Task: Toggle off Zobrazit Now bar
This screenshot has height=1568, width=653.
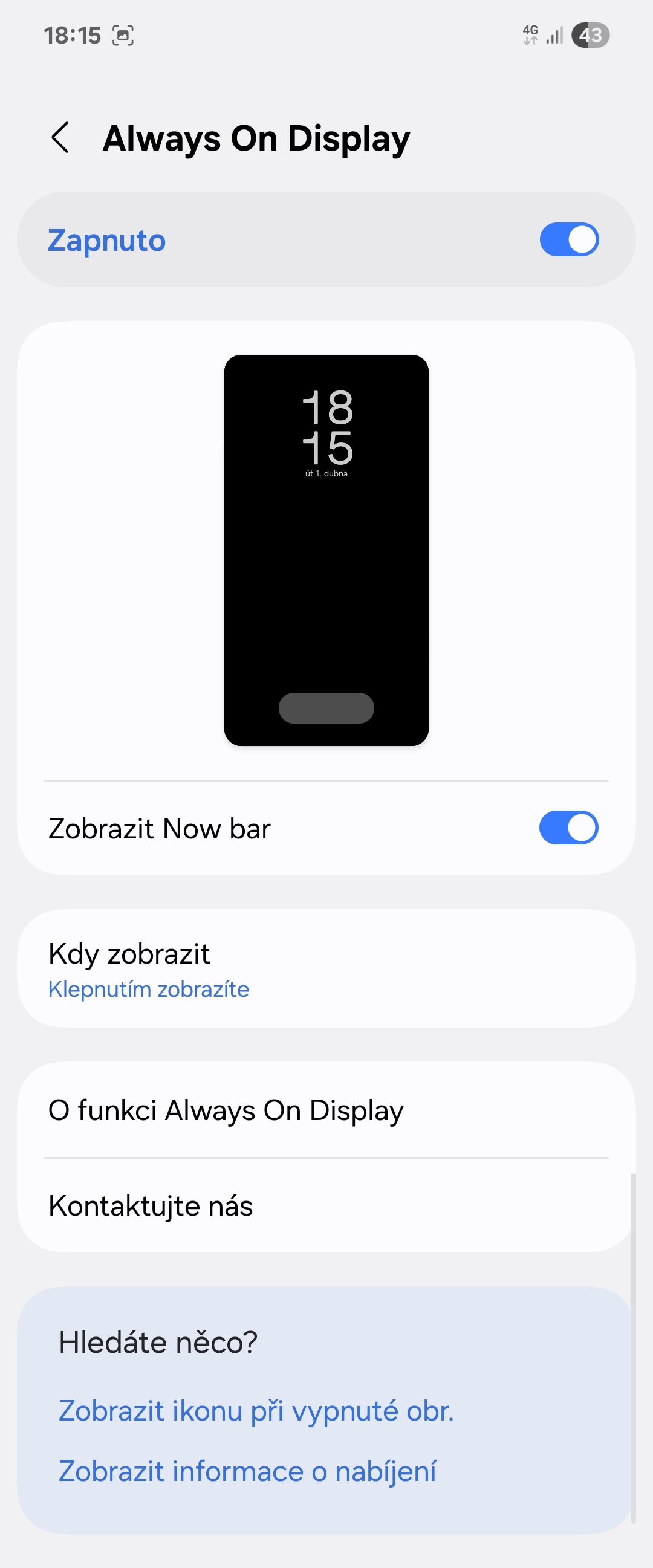Action: (x=568, y=828)
